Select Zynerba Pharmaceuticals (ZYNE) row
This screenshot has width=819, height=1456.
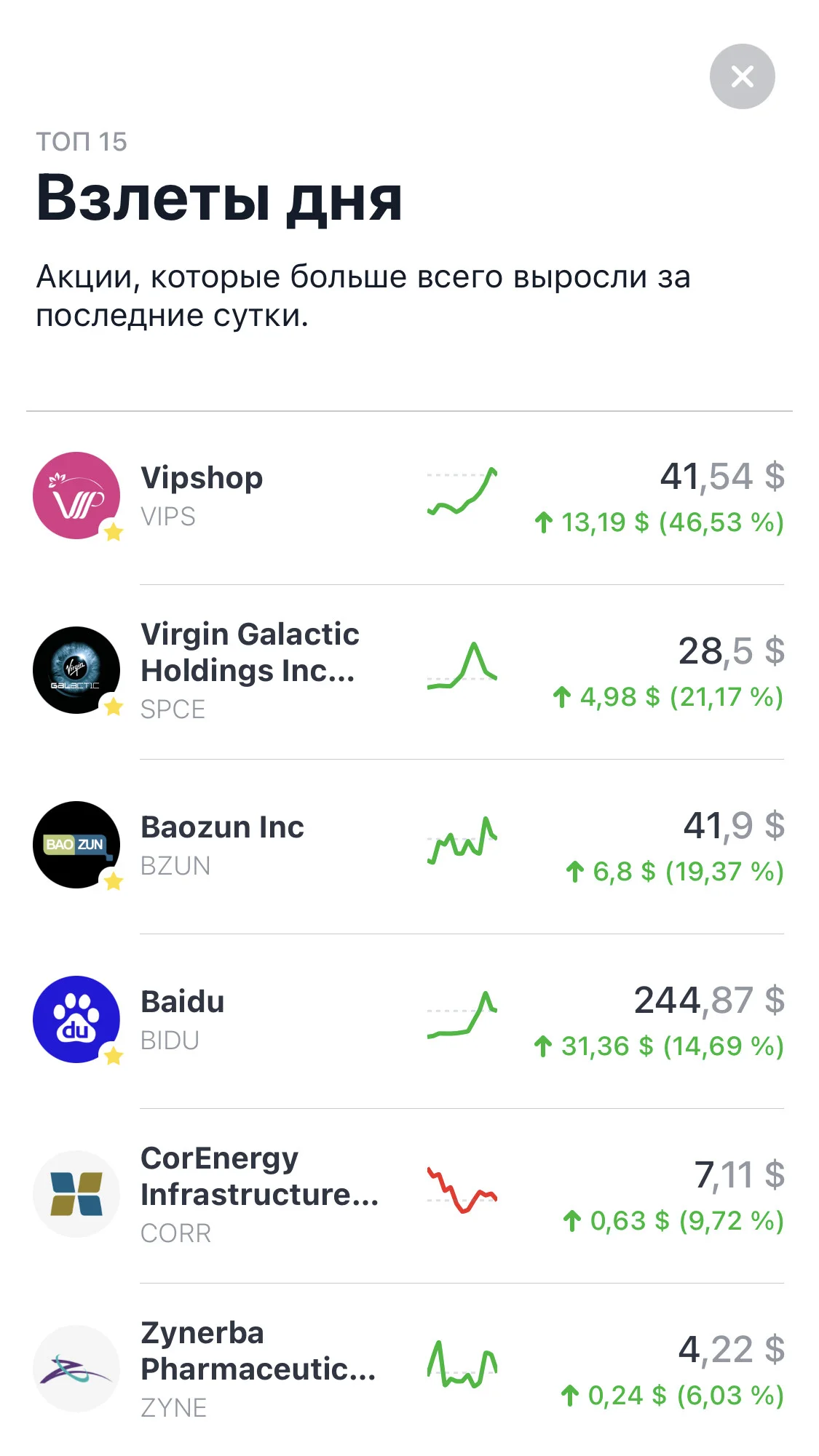click(x=409, y=1369)
